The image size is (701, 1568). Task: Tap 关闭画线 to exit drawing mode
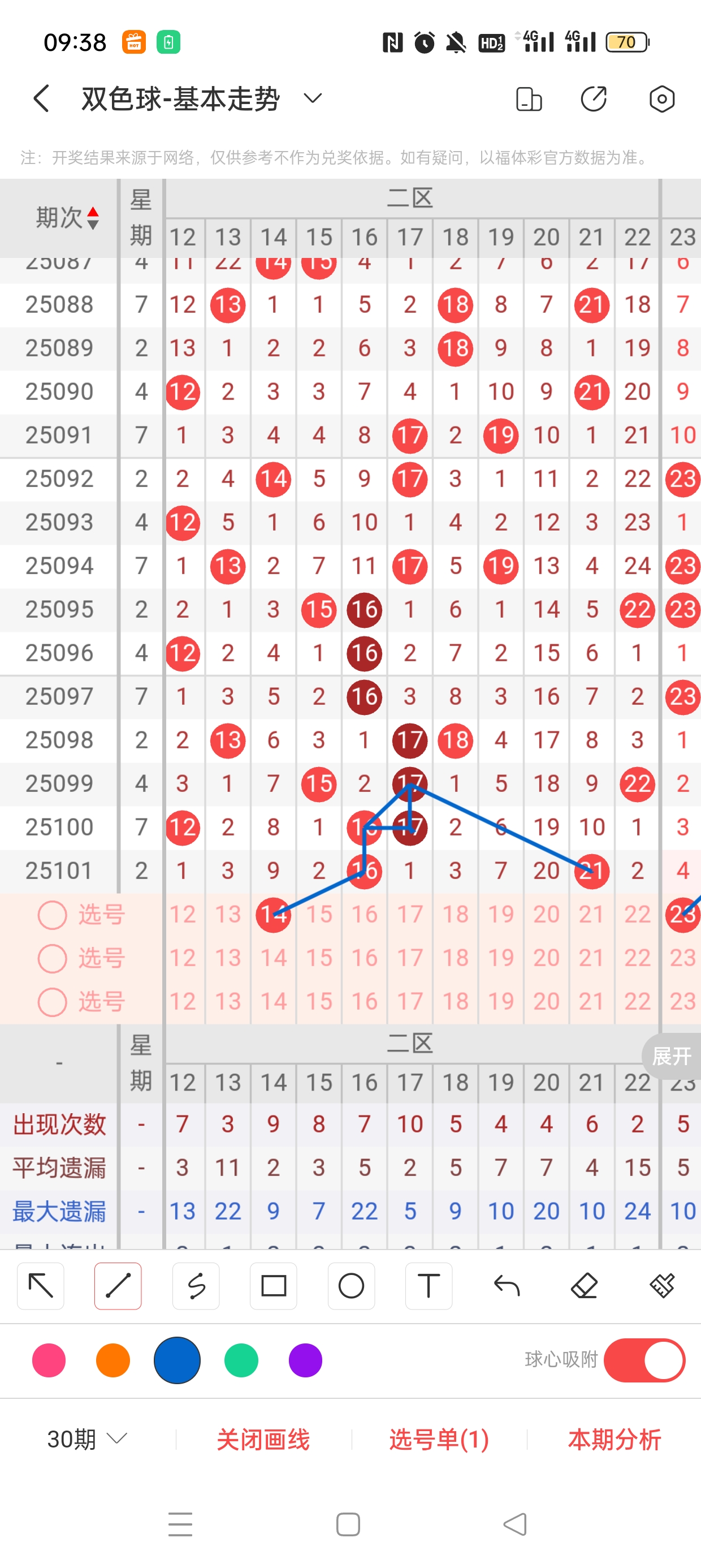click(x=263, y=1439)
